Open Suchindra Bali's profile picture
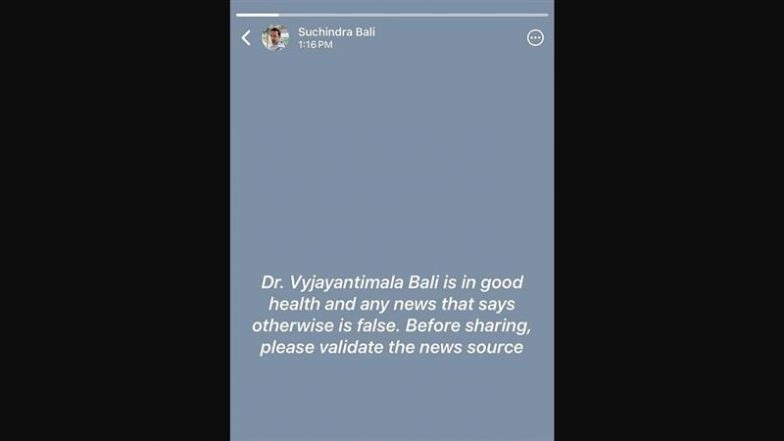 (x=275, y=38)
